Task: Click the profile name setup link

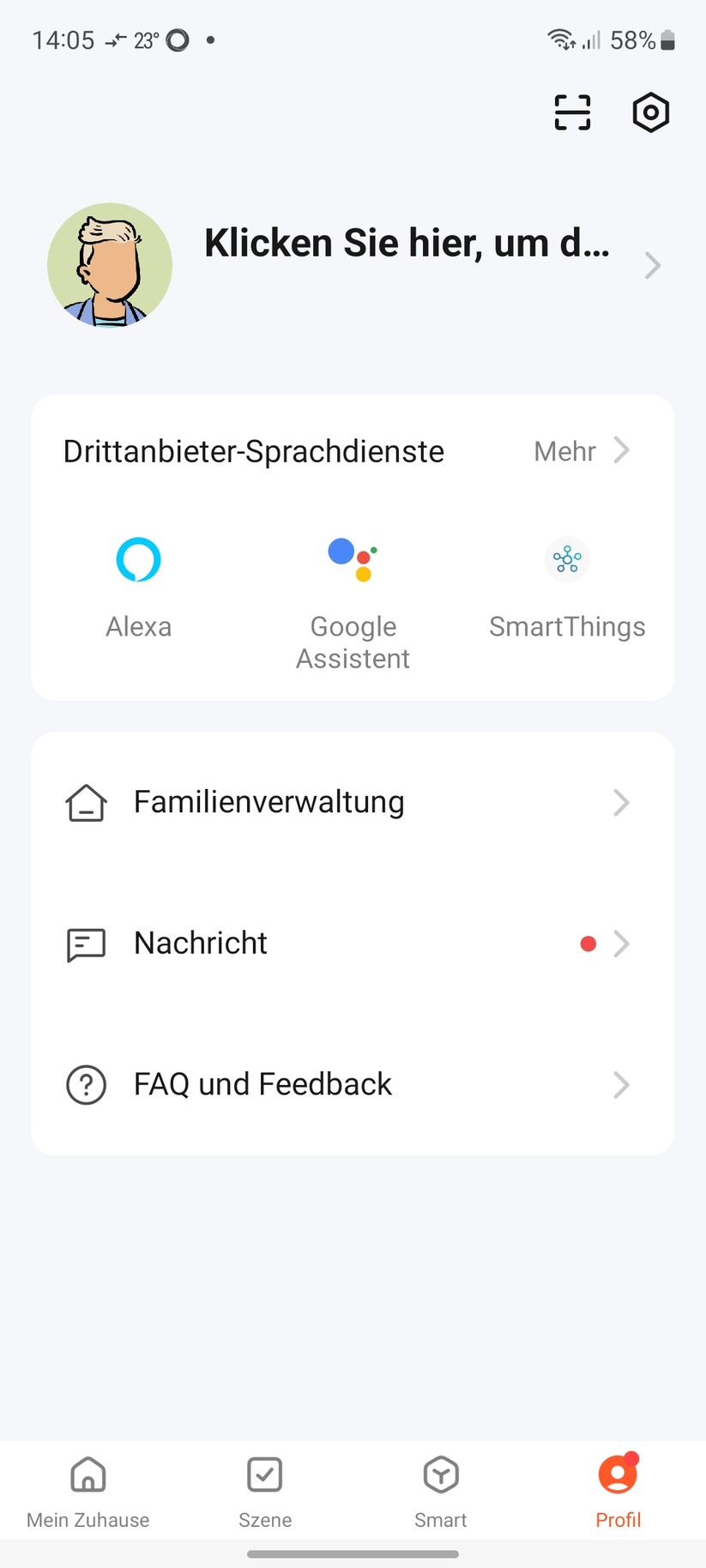Action: click(x=405, y=243)
